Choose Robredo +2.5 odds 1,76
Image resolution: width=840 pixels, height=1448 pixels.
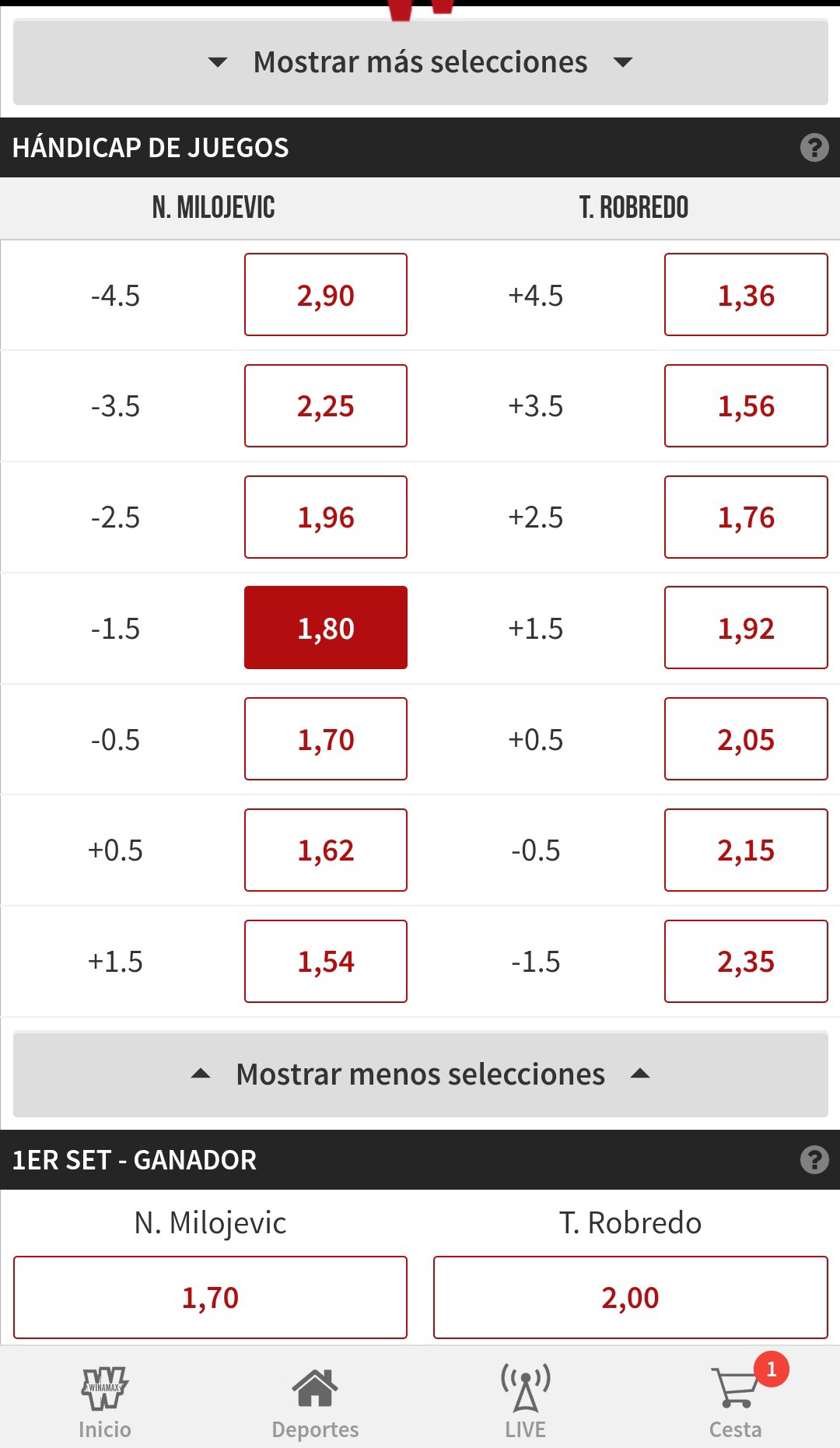click(x=746, y=517)
